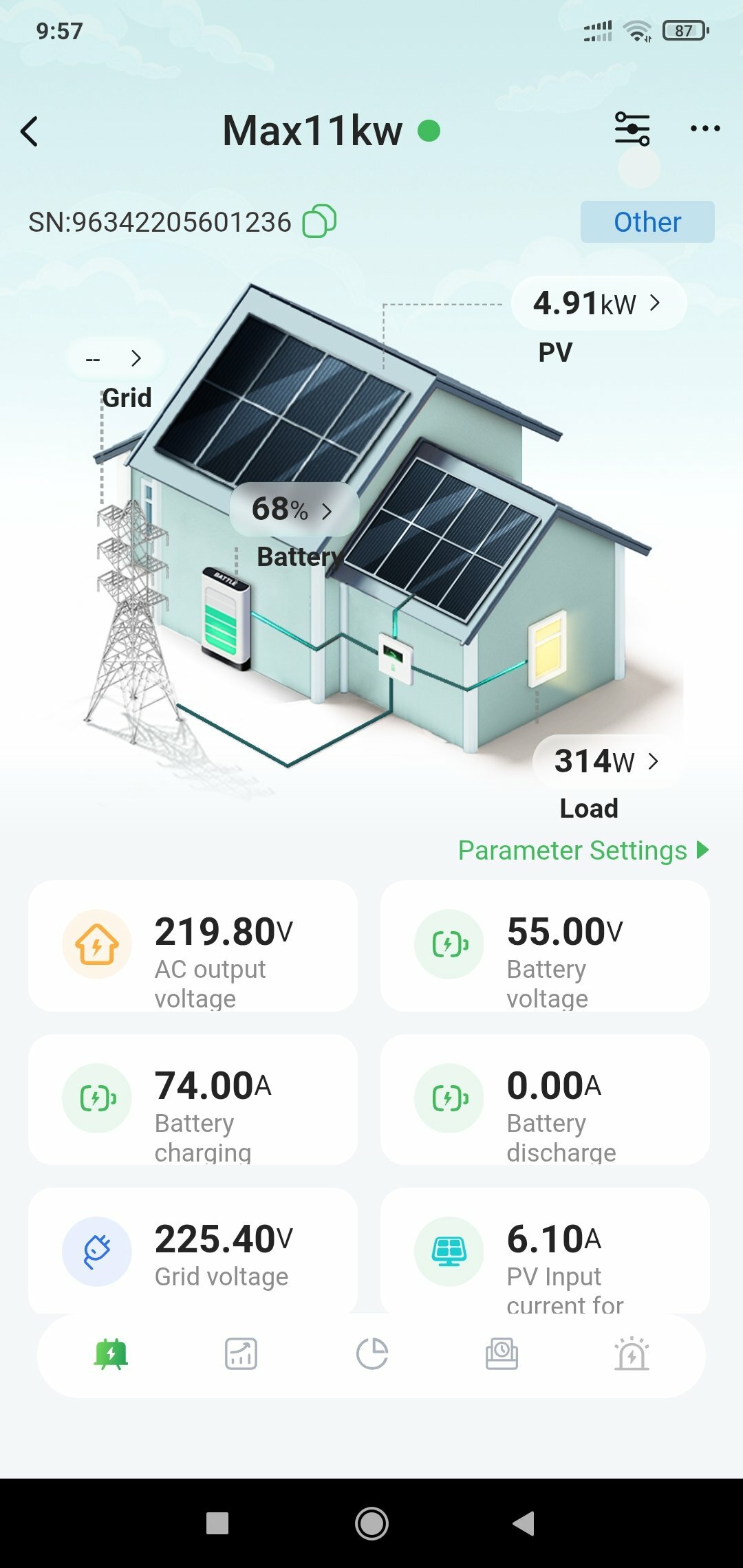
Task: Open PV details showing 4.91kW
Action: click(597, 303)
